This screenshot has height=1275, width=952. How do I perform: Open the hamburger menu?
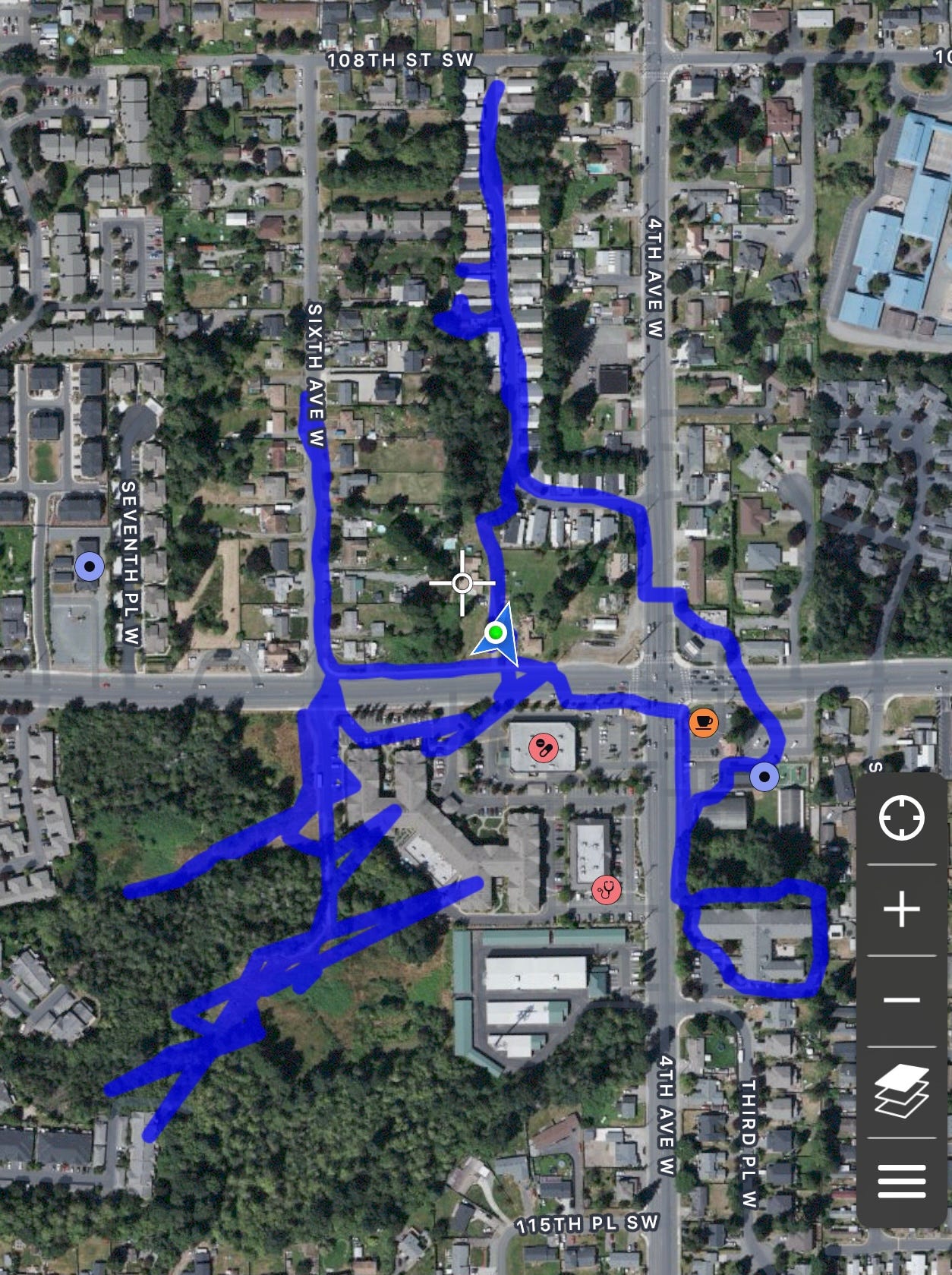[x=901, y=1181]
